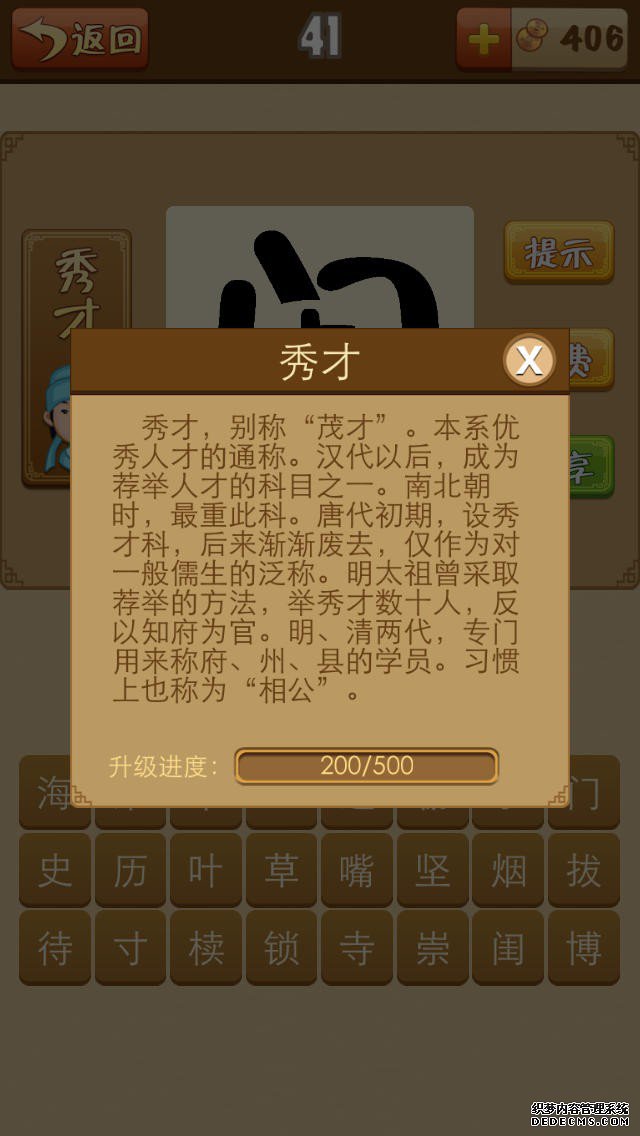The width and height of the screenshot is (640, 1136).
Task: Select the character tile 草
Action: click(282, 870)
